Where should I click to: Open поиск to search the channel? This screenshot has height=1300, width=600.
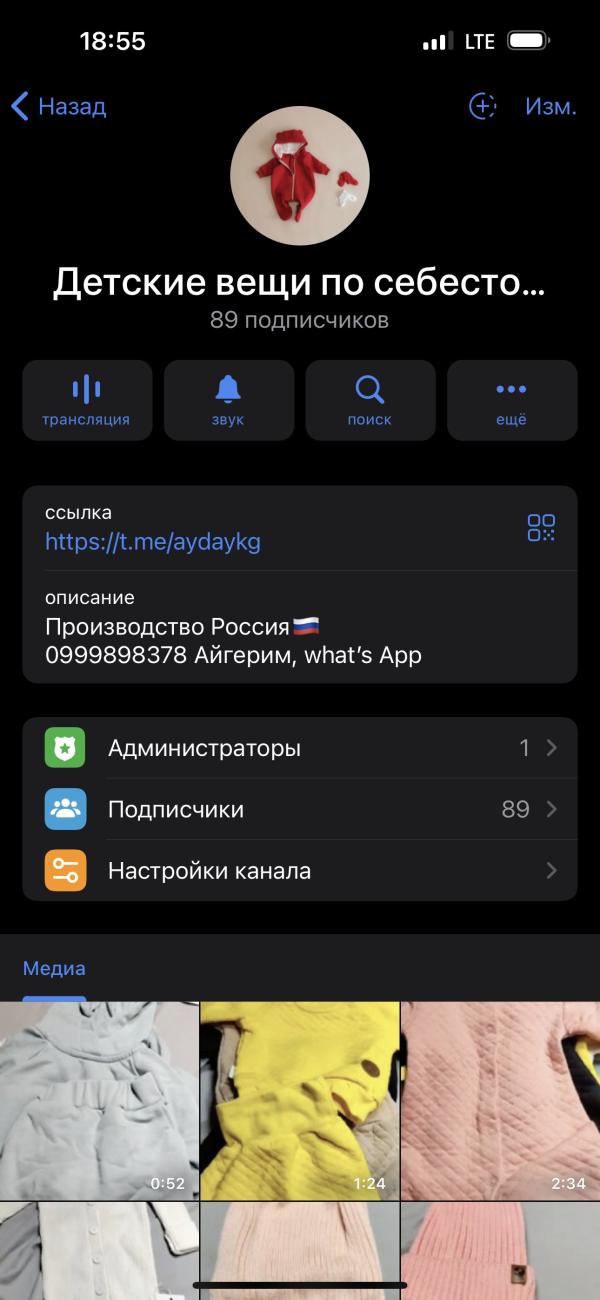pyautogui.click(x=370, y=400)
